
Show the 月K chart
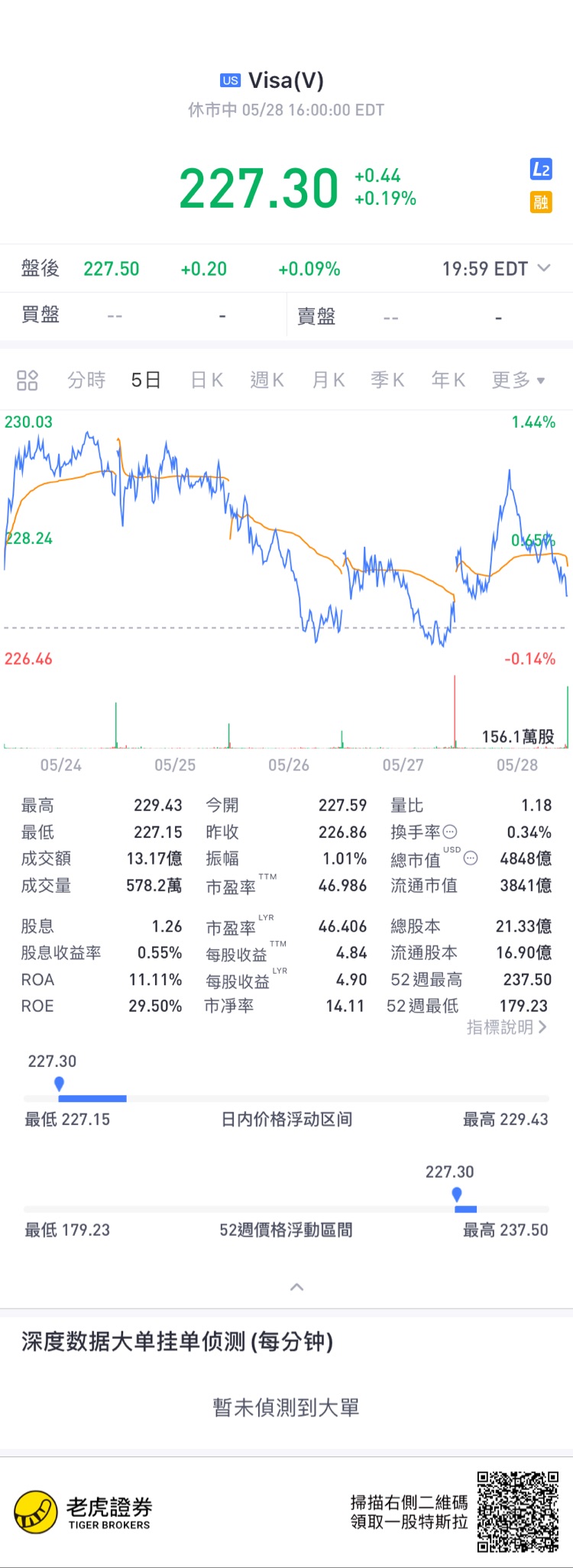click(x=329, y=380)
